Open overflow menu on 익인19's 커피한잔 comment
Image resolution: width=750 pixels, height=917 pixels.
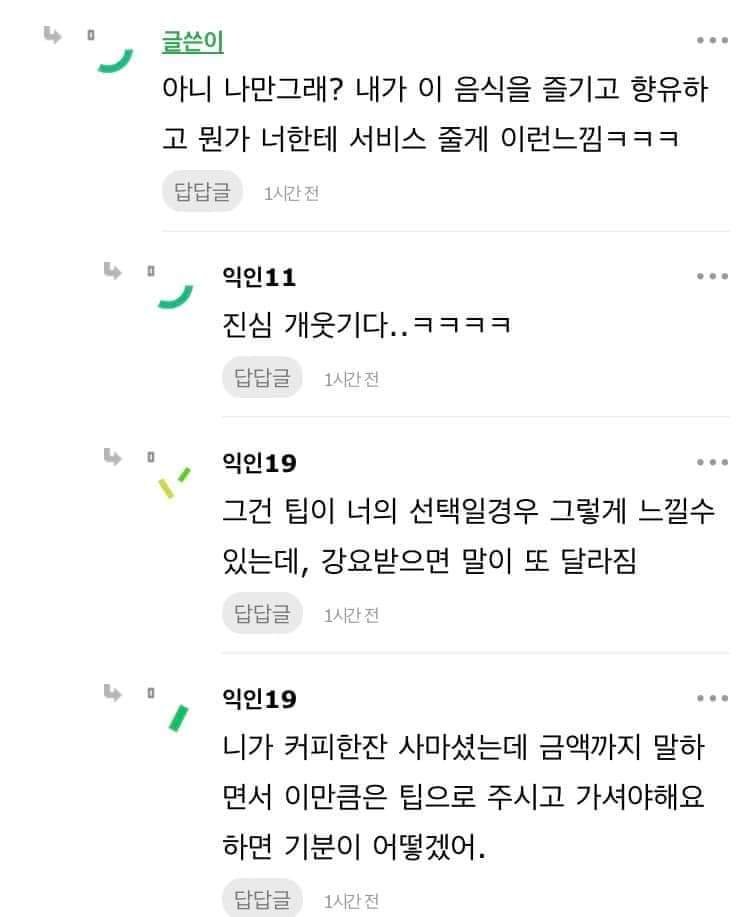click(712, 698)
